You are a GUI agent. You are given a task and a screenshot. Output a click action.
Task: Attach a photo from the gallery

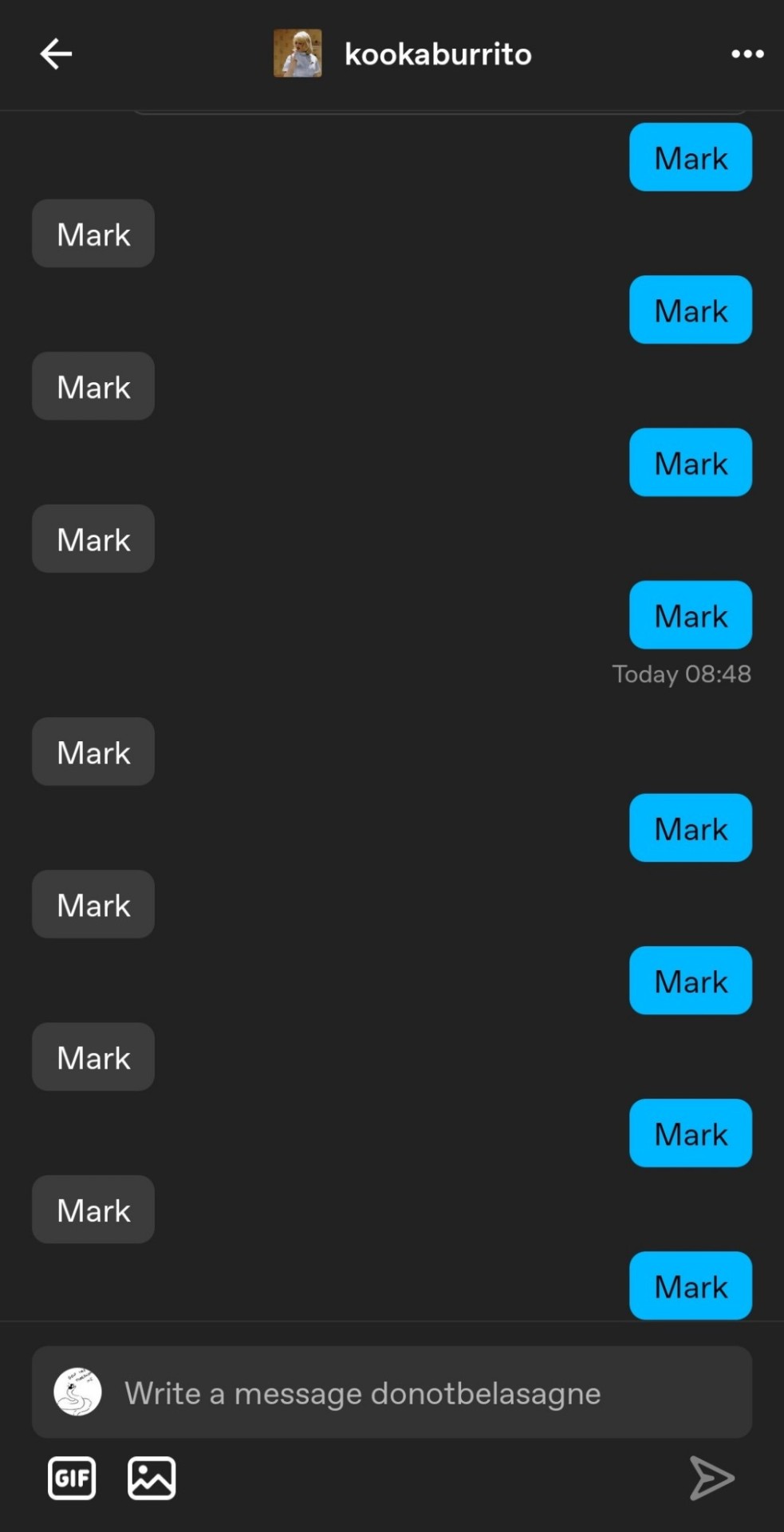pyautogui.click(x=152, y=1478)
